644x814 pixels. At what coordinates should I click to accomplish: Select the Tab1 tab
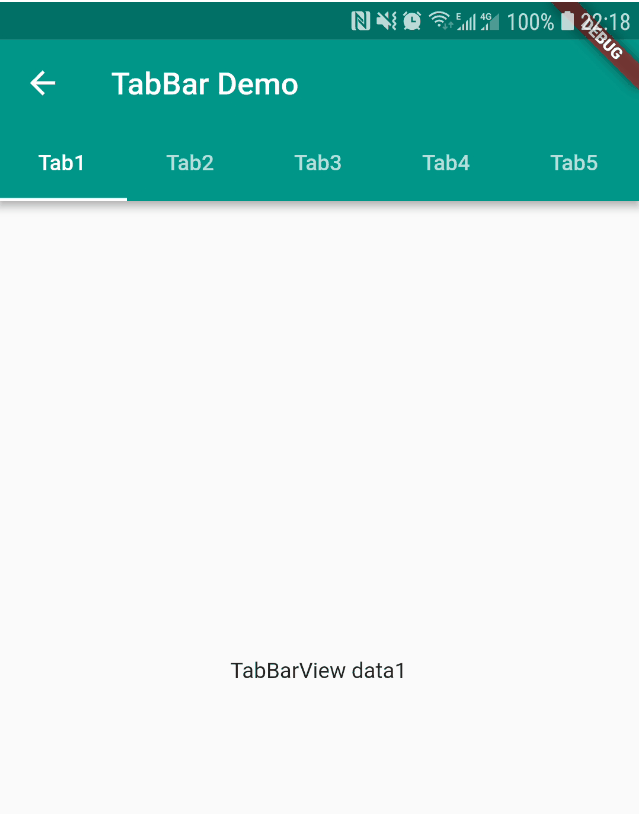click(62, 163)
